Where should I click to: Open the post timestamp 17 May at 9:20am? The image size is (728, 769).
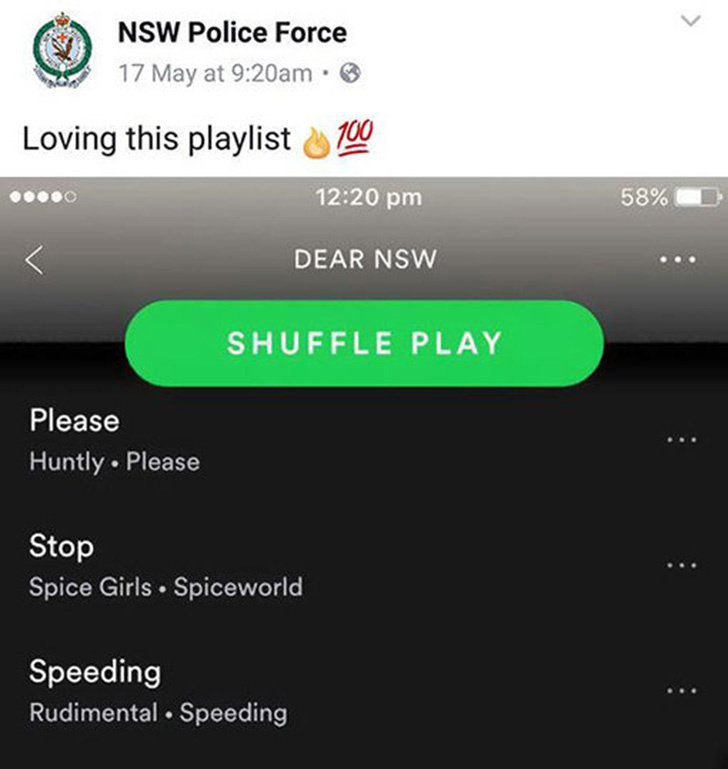pyautogui.click(x=214, y=73)
